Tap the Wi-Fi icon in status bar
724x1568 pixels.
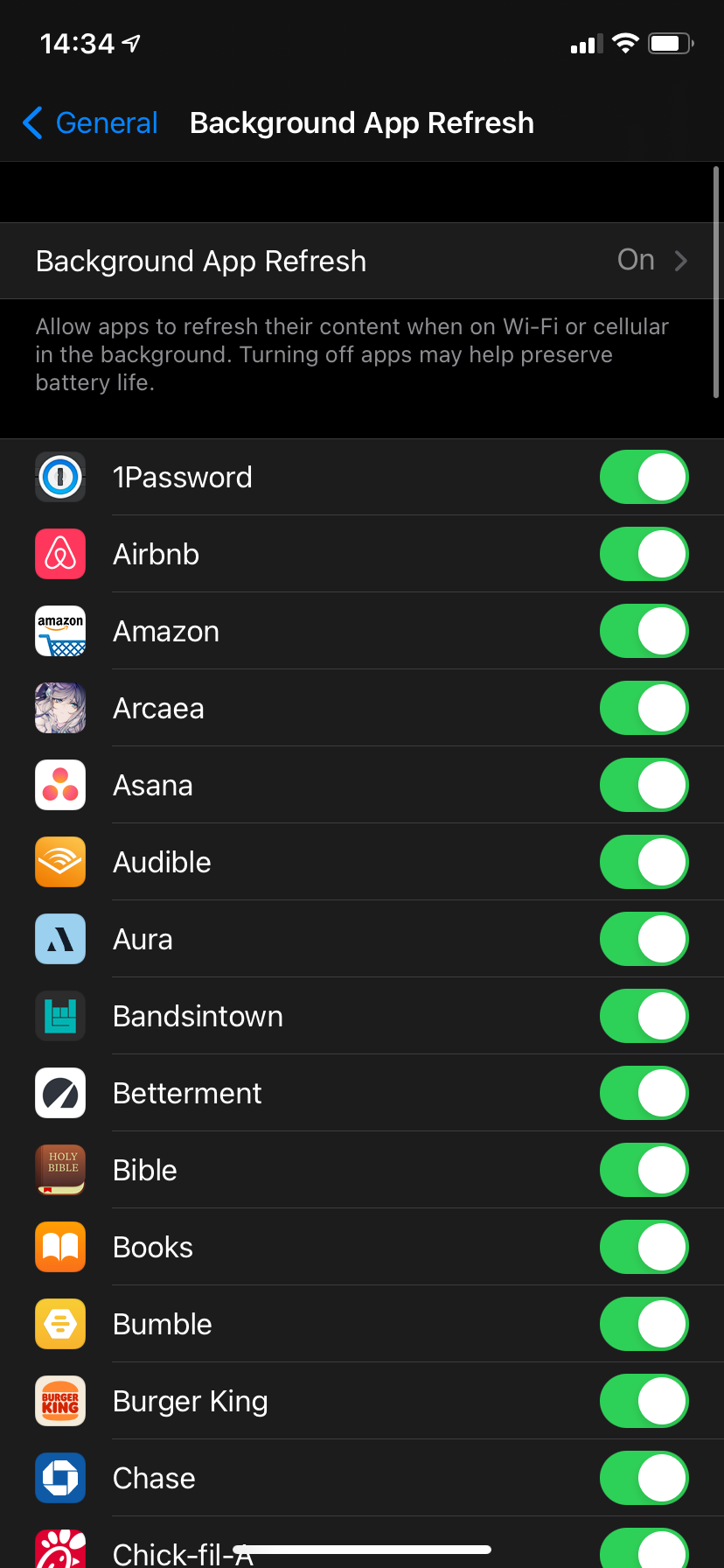point(625,44)
